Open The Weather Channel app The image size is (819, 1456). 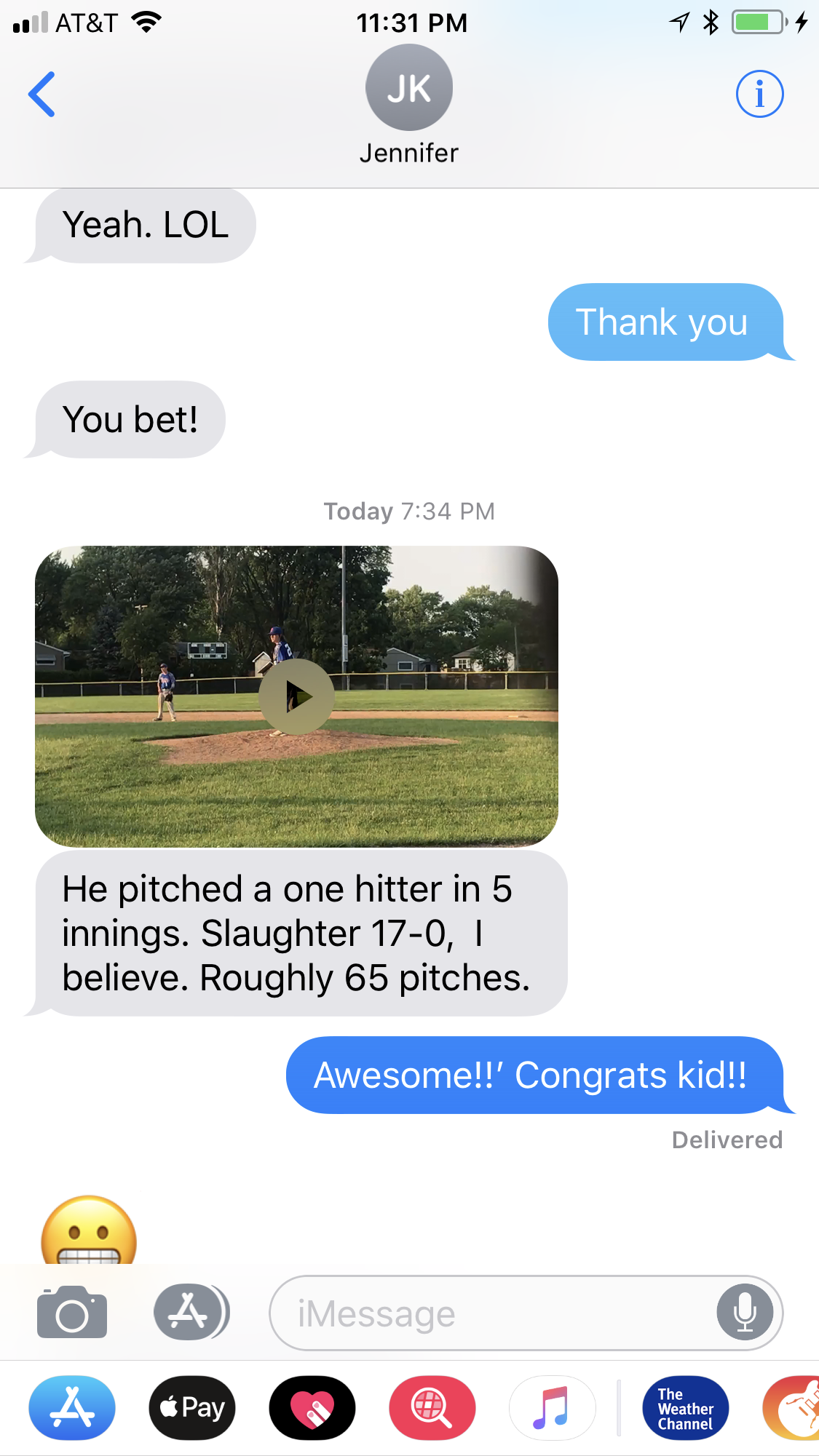pyautogui.click(x=686, y=1408)
